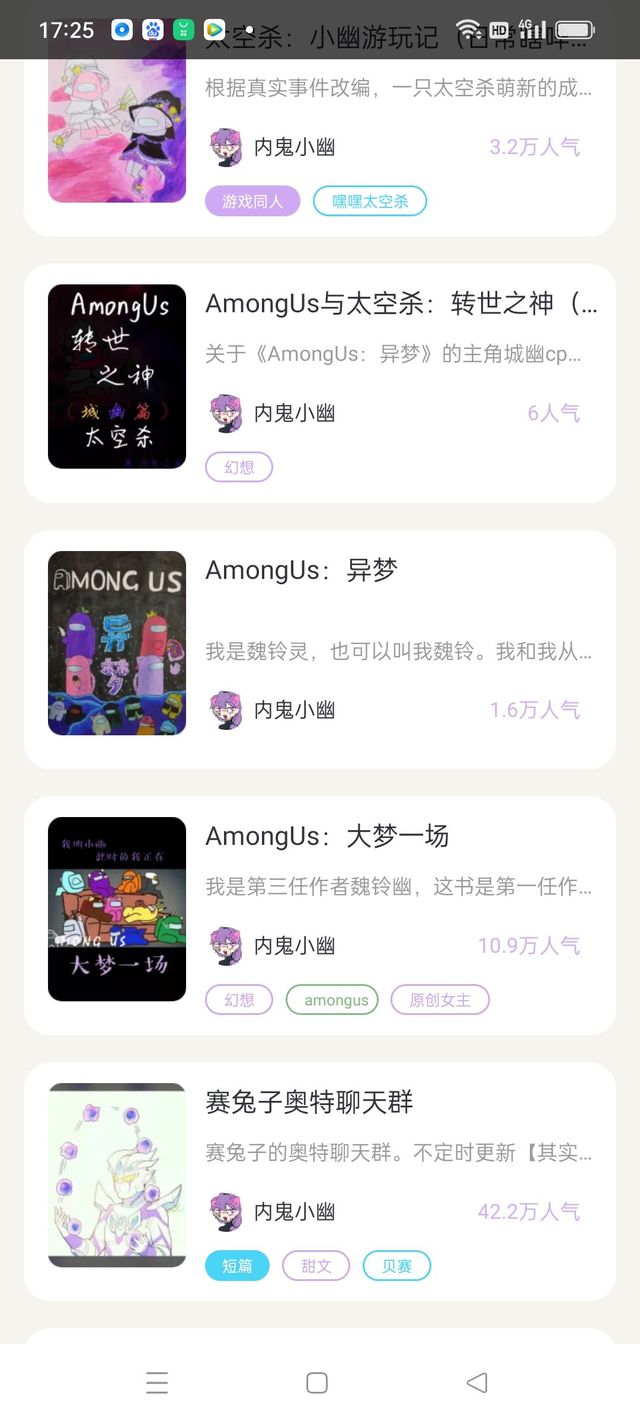Image resolution: width=640 pixels, height=1422 pixels.
Task: Open the AmongUs:异梦 book card
Action: click(320, 649)
